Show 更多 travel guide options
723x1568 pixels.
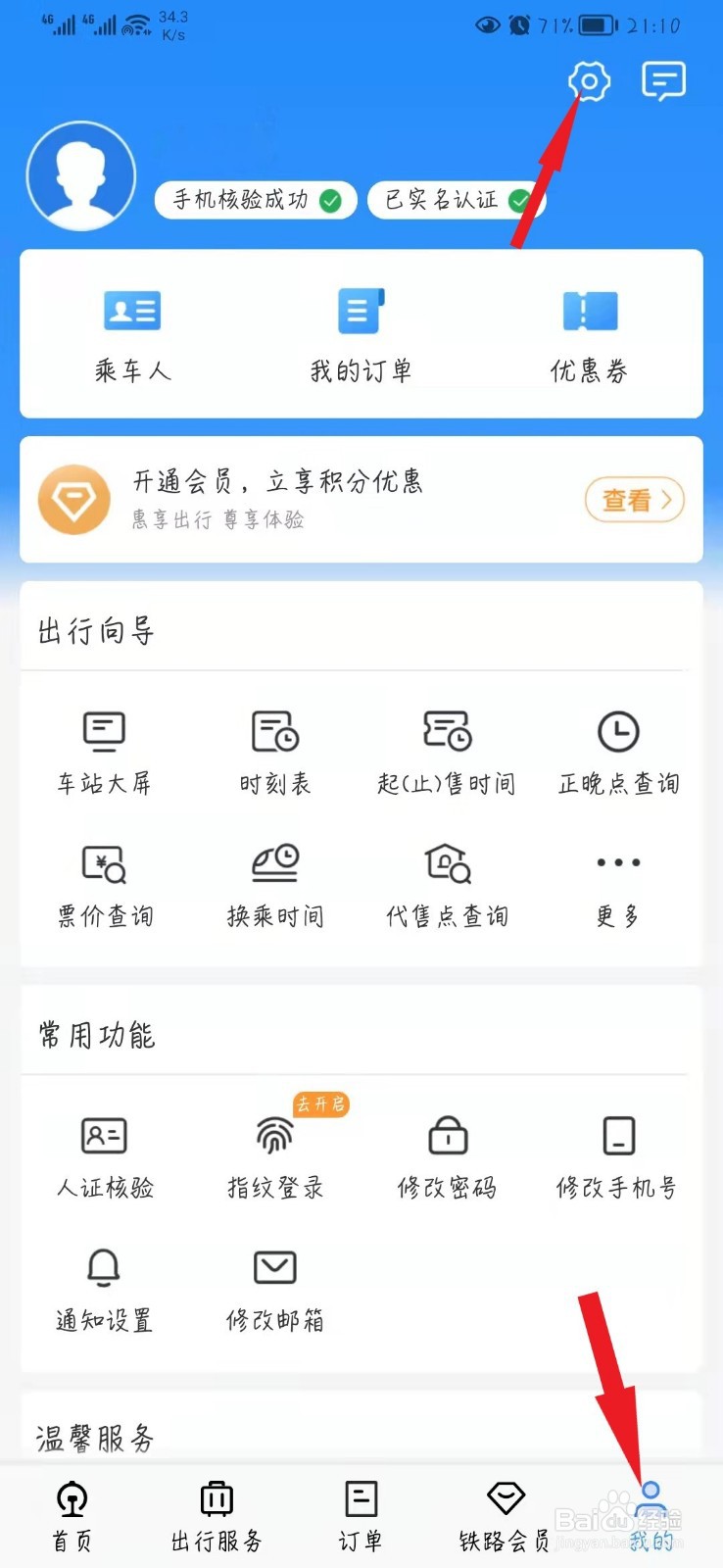coord(618,886)
